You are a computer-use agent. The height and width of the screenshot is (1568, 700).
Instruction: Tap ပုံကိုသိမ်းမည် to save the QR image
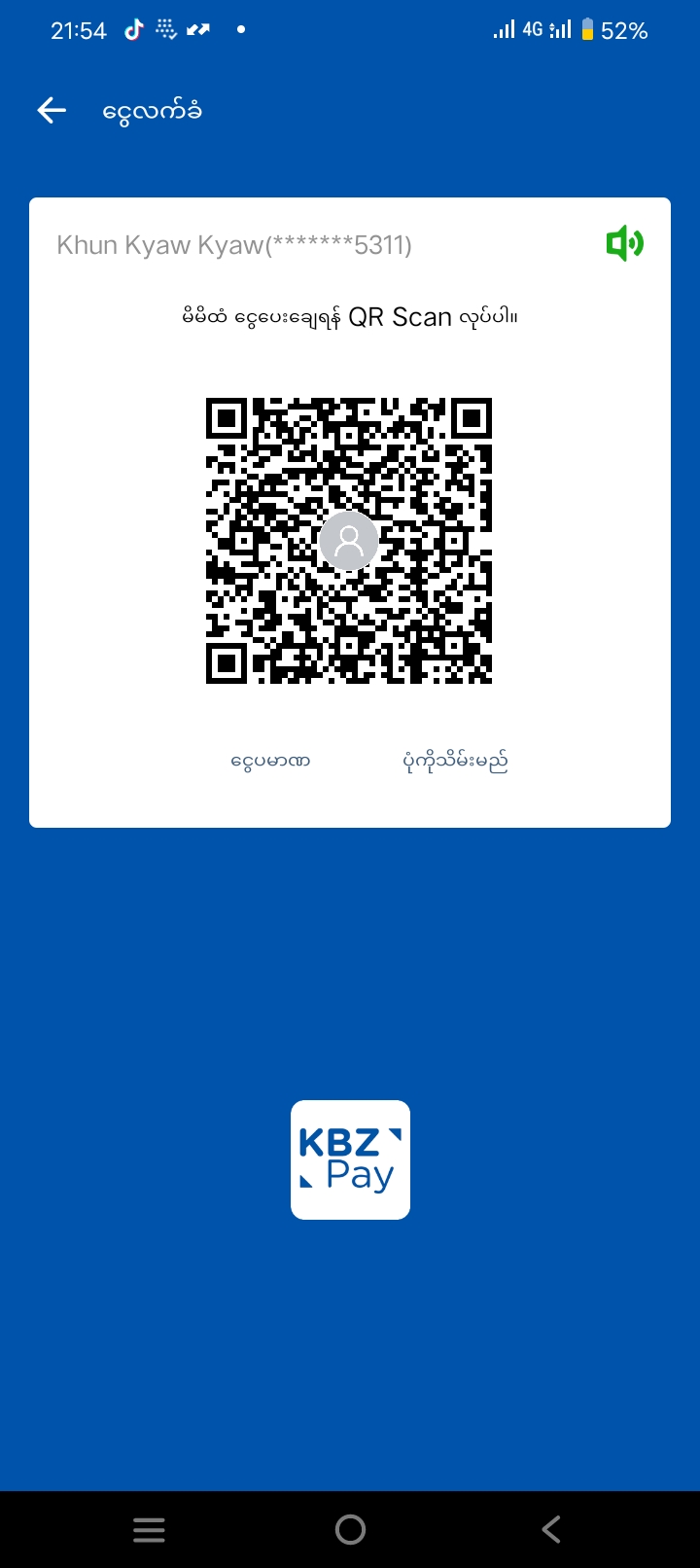click(x=455, y=761)
